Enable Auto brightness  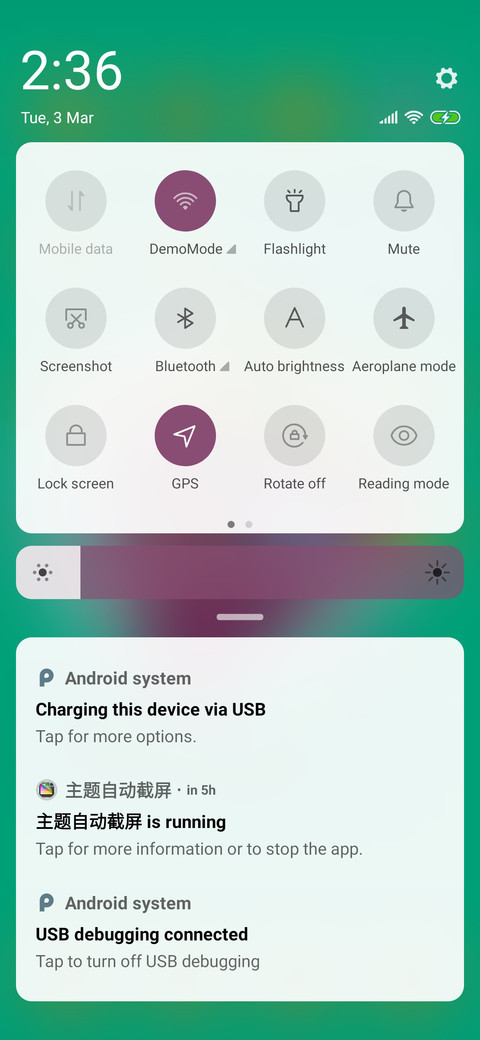[x=294, y=318]
